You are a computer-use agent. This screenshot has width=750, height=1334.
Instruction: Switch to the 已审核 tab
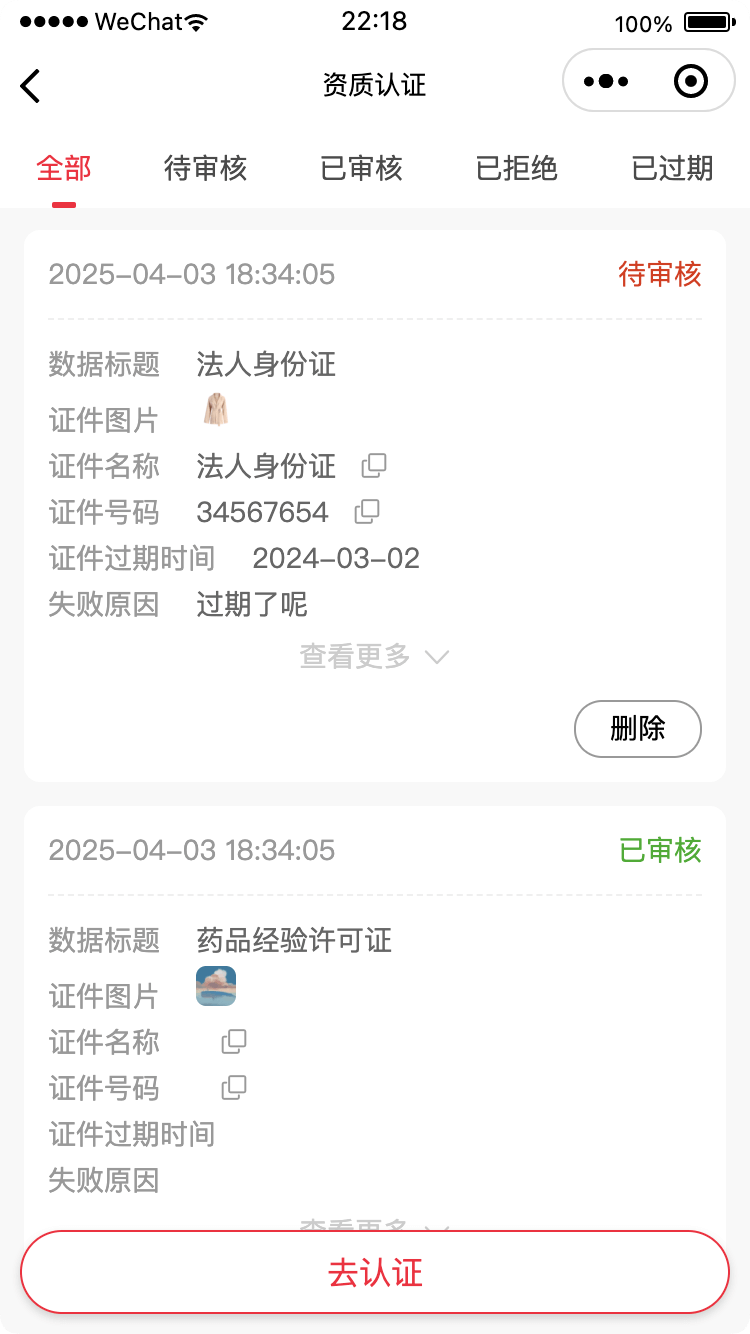(x=360, y=169)
